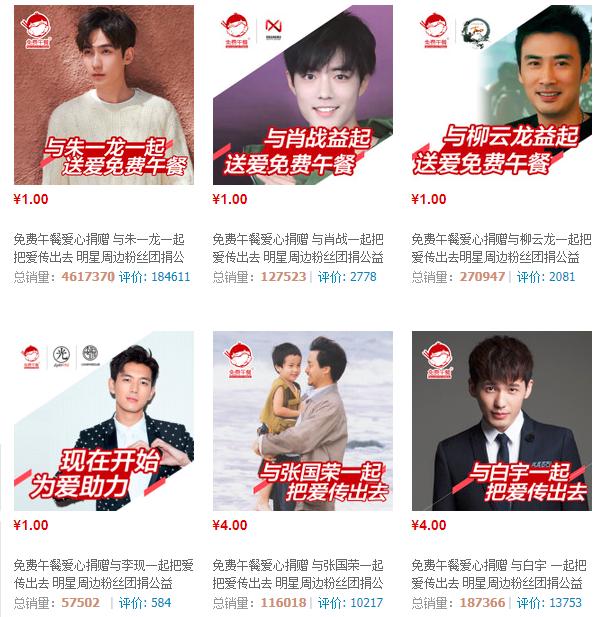View the 184611 reviews link
Viewport: 600px width, 617px height.
170,277
